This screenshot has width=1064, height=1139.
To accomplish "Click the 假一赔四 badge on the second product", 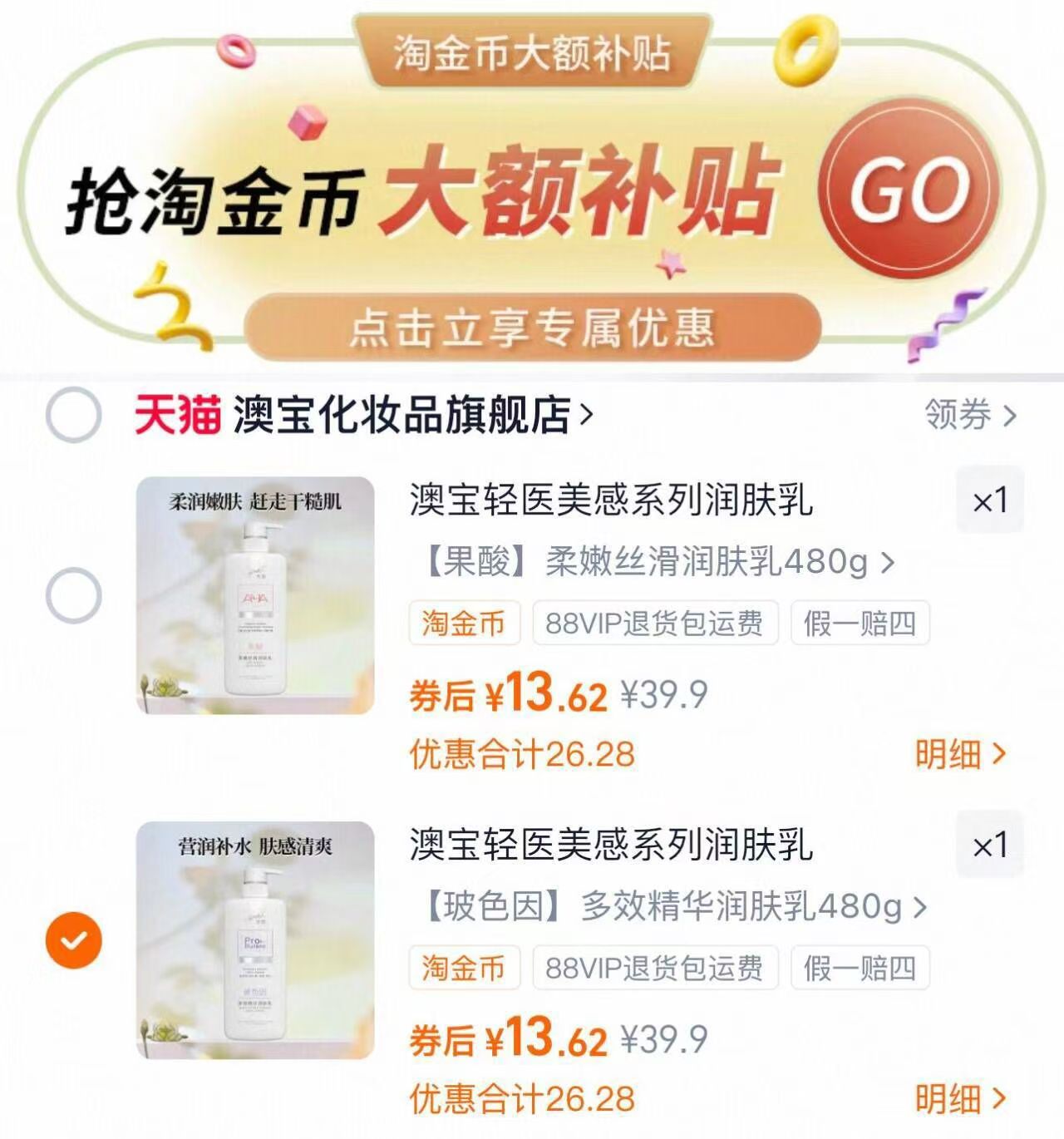I will coord(860,968).
